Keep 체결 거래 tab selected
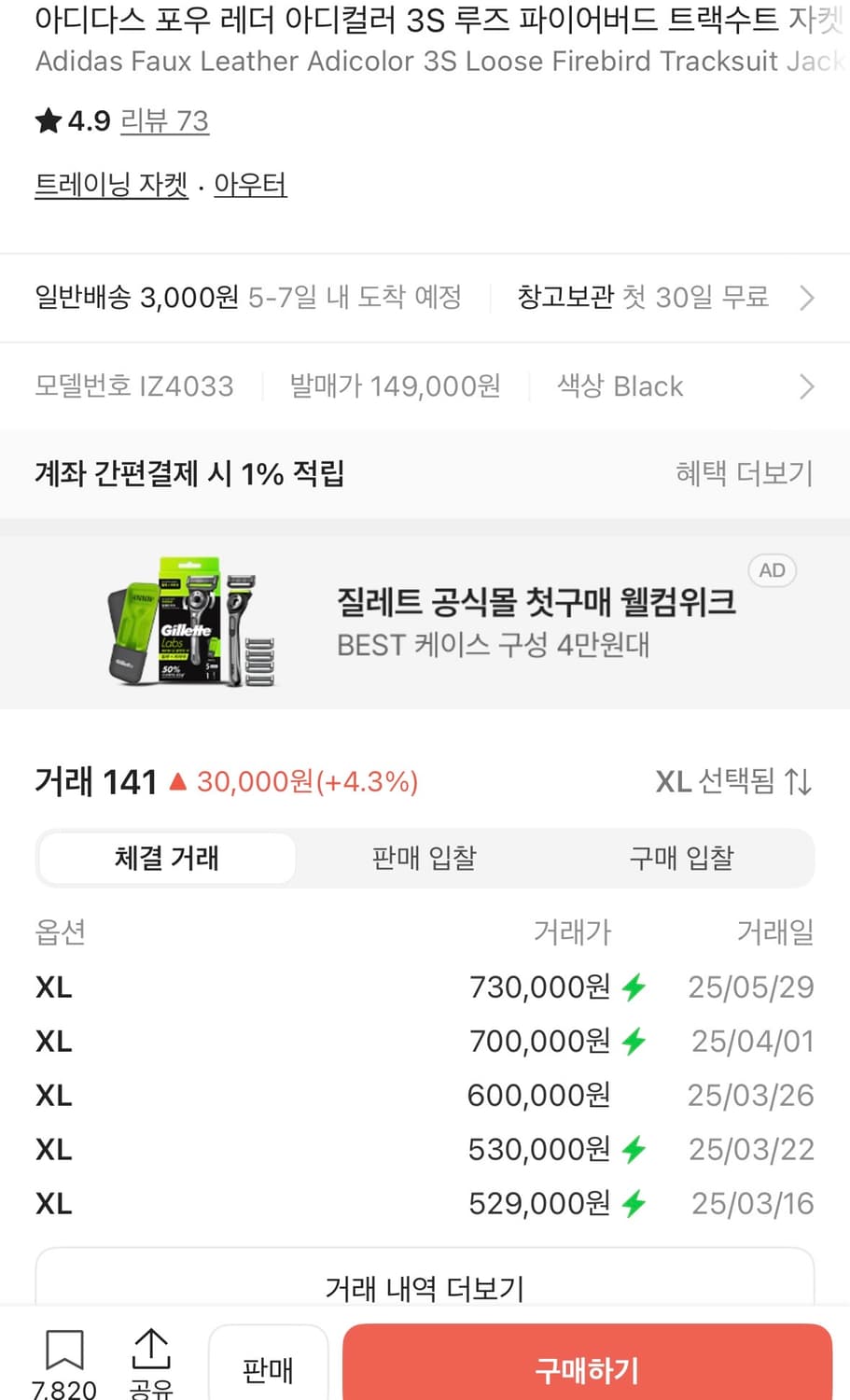850x1400 pixels. [x=166, y=858]
